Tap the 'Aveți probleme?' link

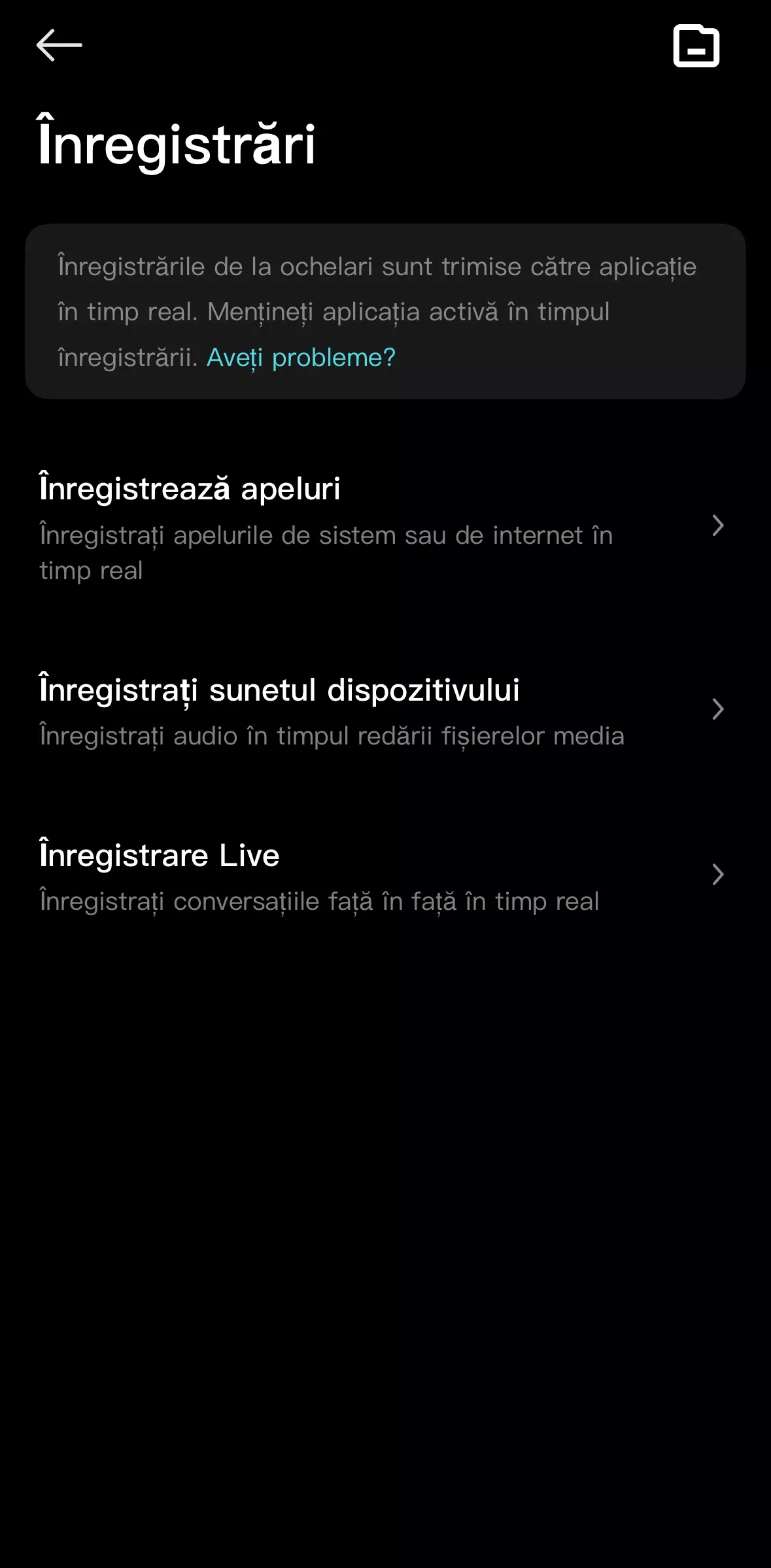click(301, 358)
